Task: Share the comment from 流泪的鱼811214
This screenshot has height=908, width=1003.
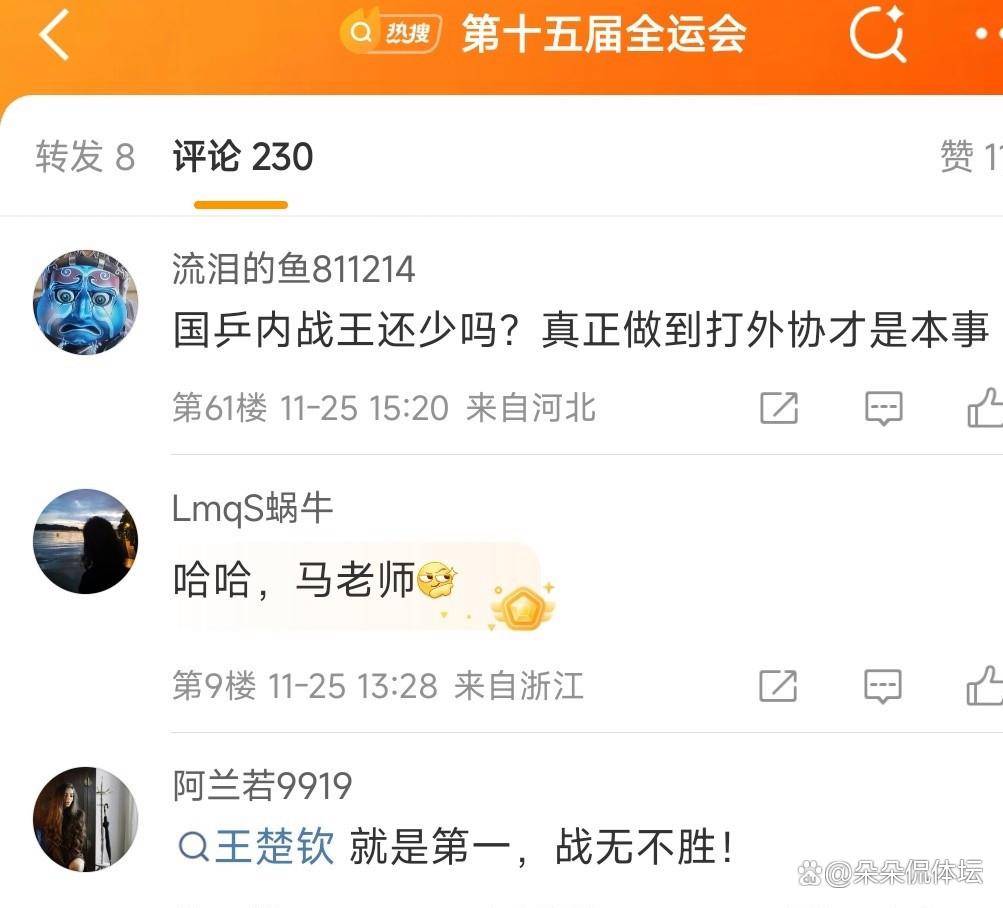Action: [778, 408]
